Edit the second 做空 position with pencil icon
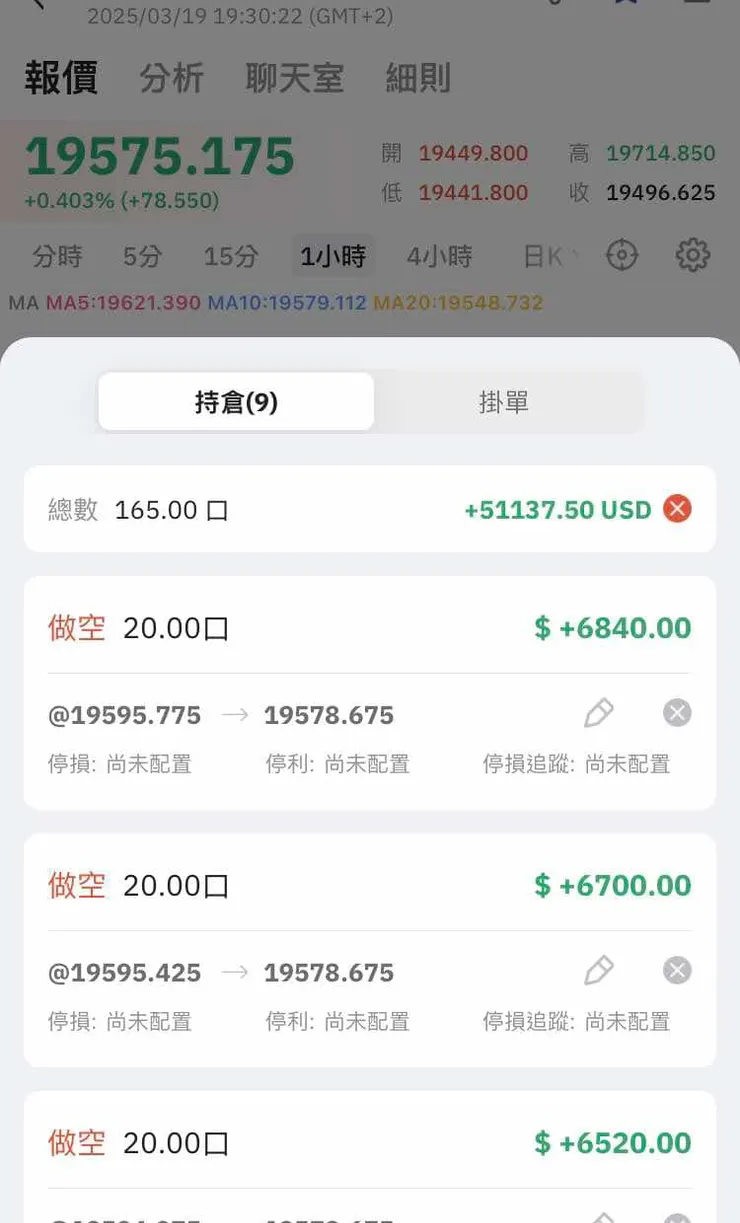 coord(598,969)
